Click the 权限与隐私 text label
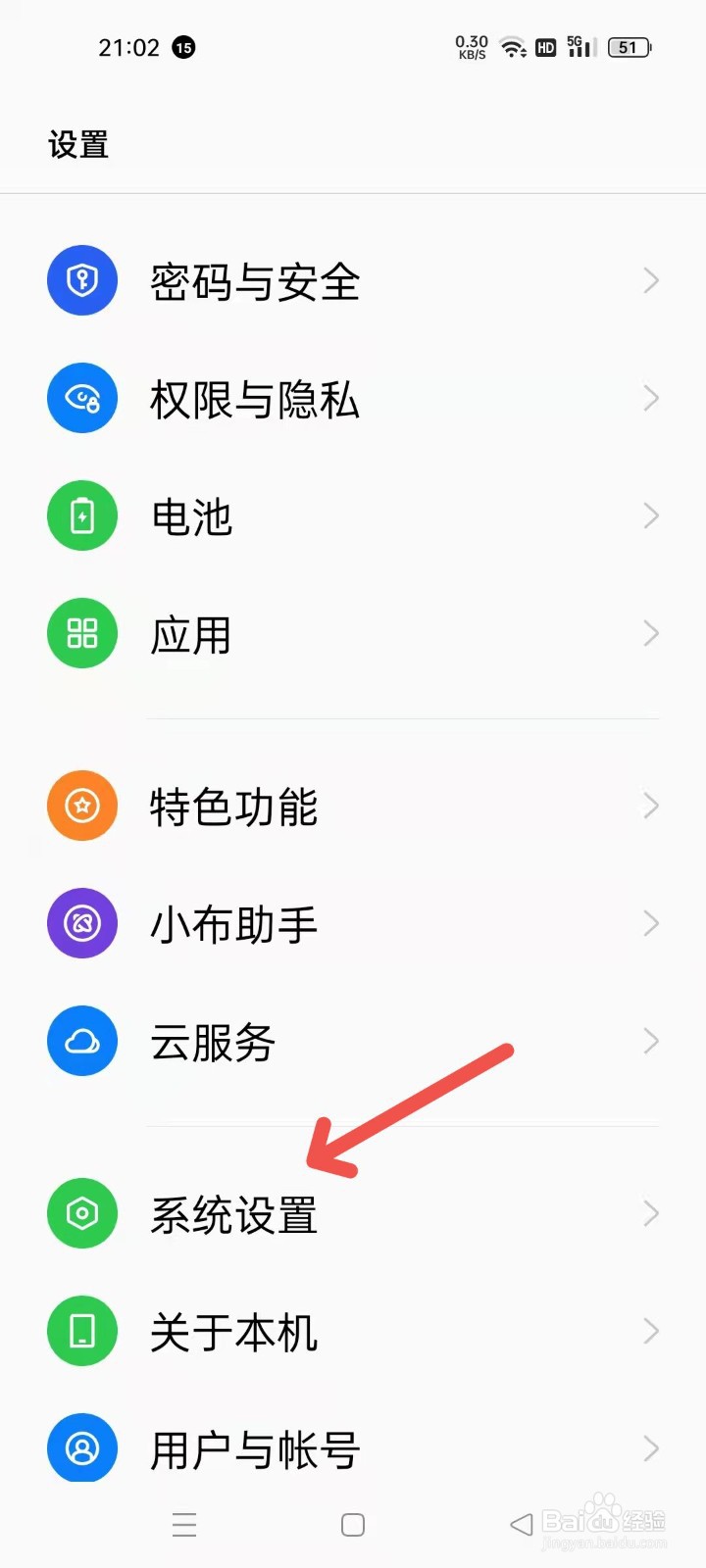 [255, 398]
